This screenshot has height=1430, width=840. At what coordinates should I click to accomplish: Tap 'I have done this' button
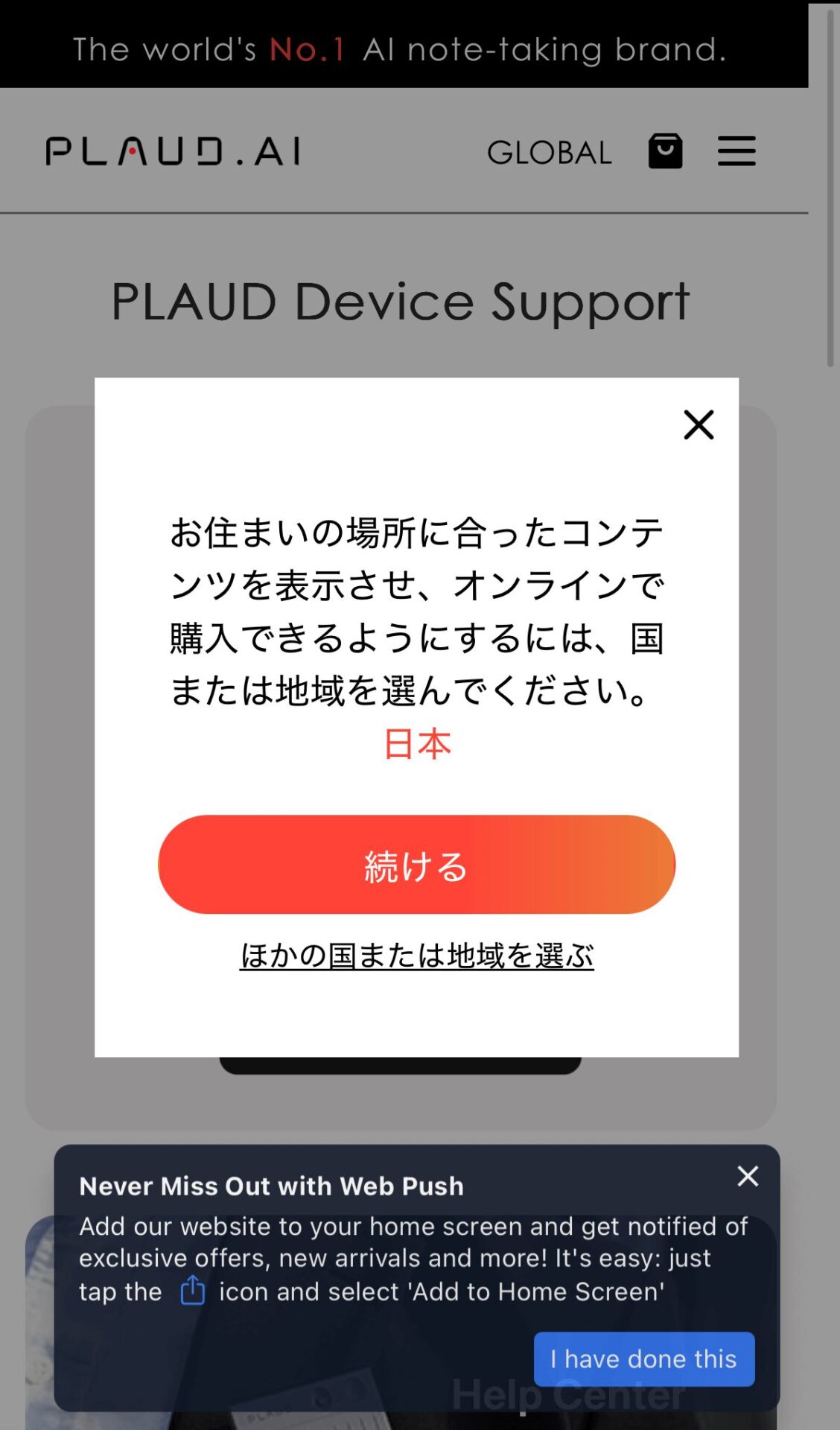(x=644, y=1358)
